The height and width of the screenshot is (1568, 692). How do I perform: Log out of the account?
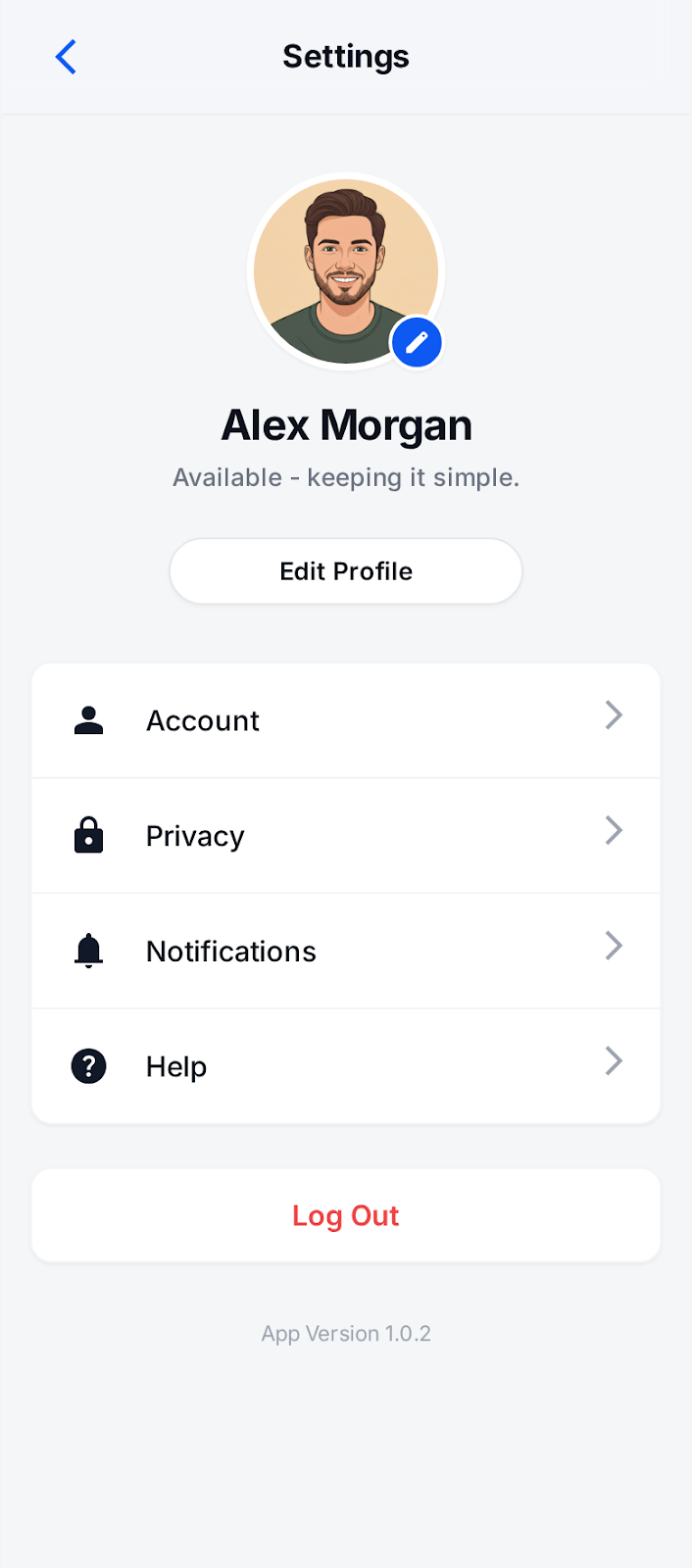[346, 1215]
